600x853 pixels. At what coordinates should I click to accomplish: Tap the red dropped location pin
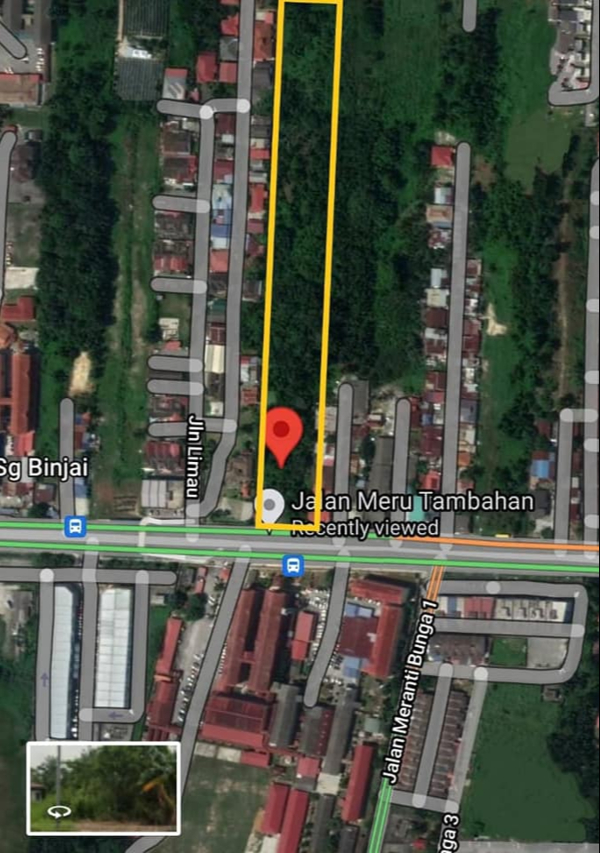[282, 433]
